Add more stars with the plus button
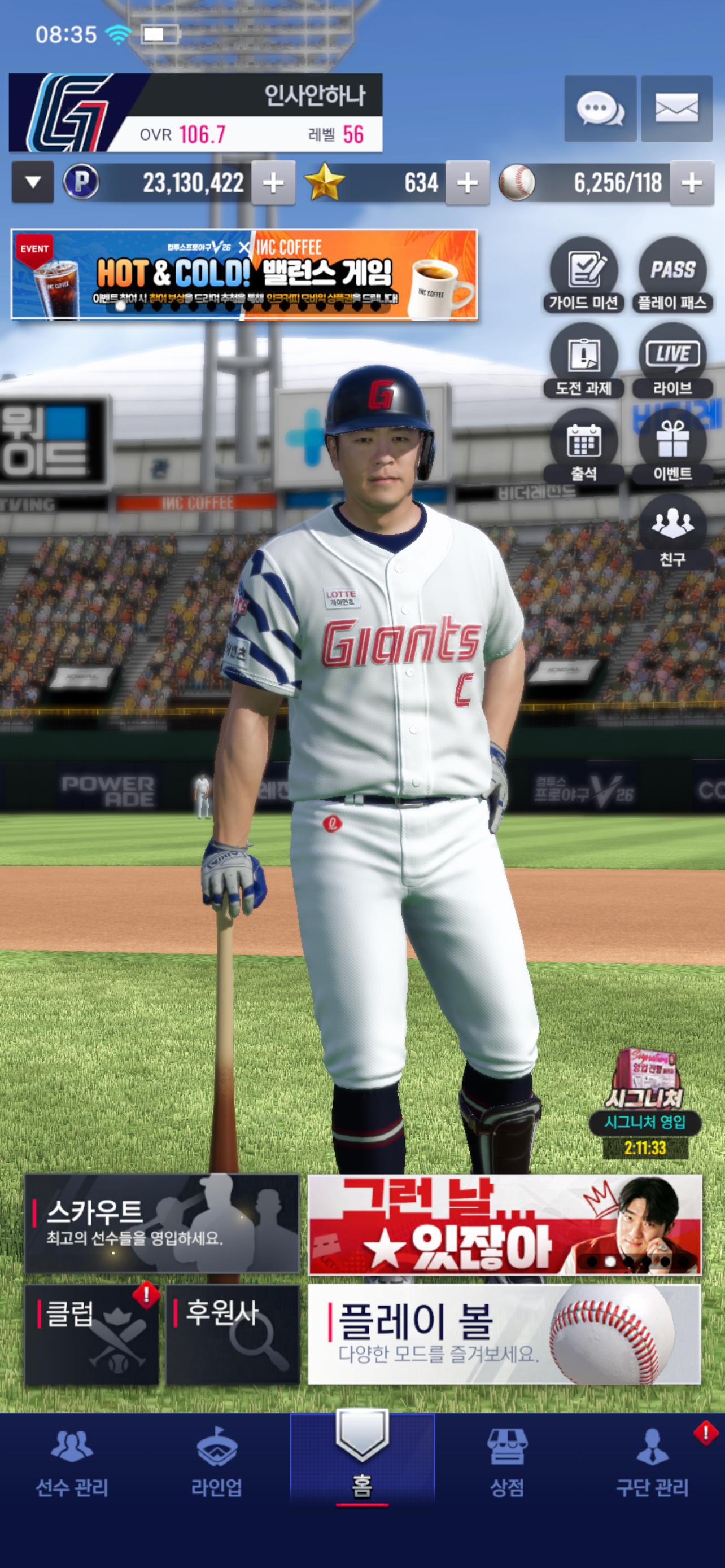Screen dimensions: 725x1568 point(467,183)
